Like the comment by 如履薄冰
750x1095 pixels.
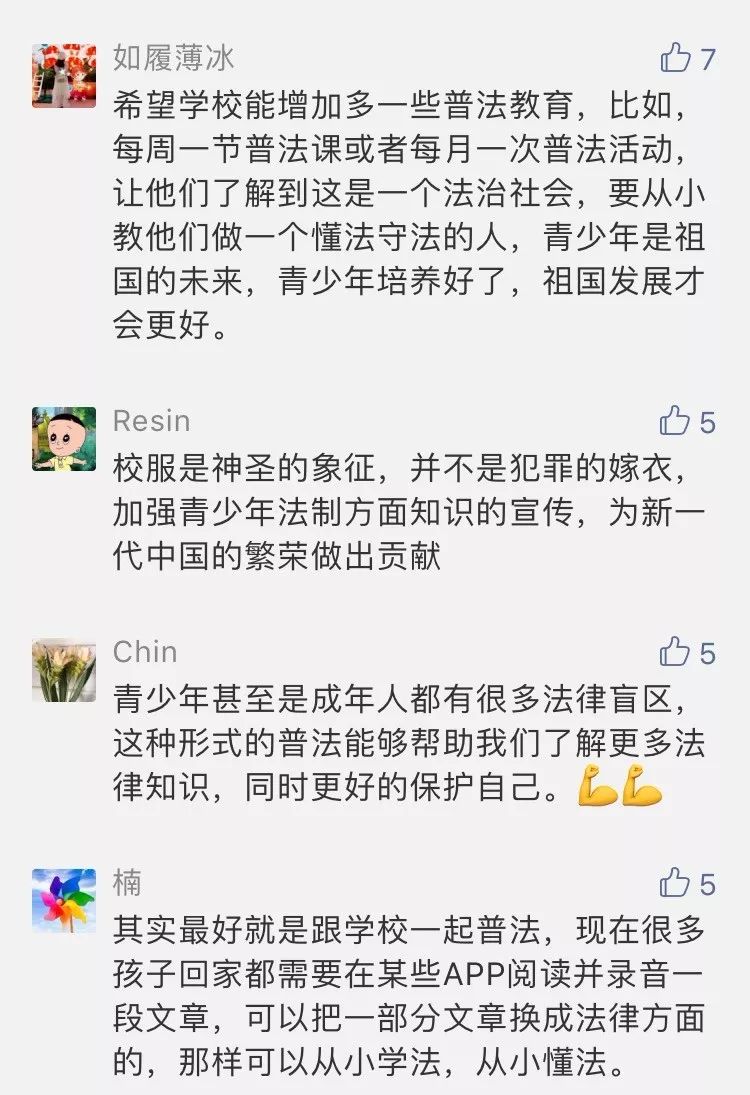pyautogui.click(x=675, y=57)
